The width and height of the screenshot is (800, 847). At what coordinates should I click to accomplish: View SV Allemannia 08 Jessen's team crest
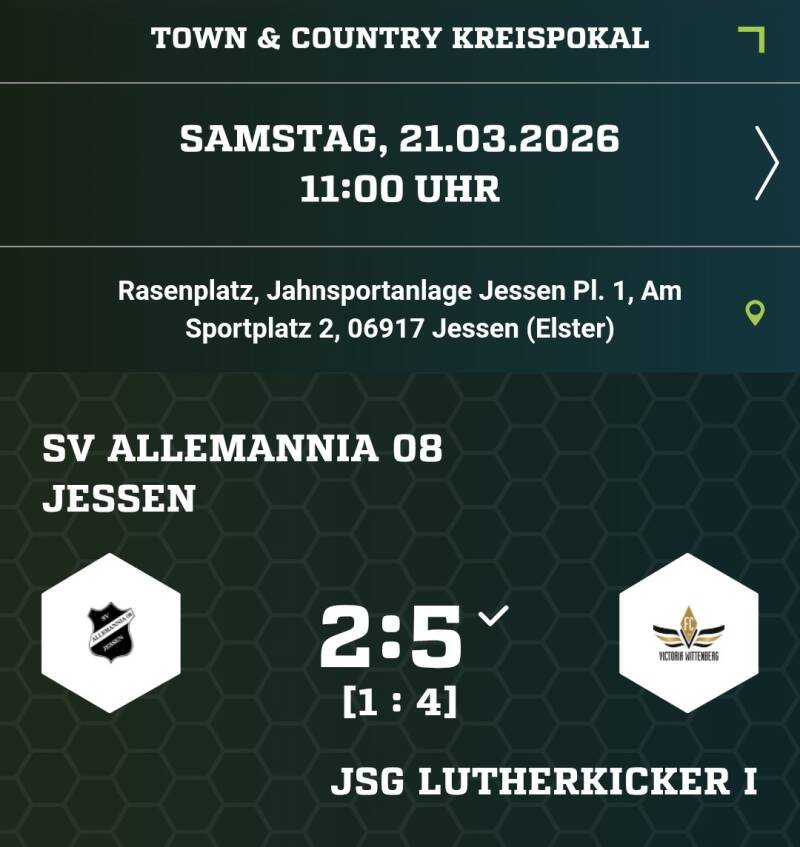click(x=111, y=633)
